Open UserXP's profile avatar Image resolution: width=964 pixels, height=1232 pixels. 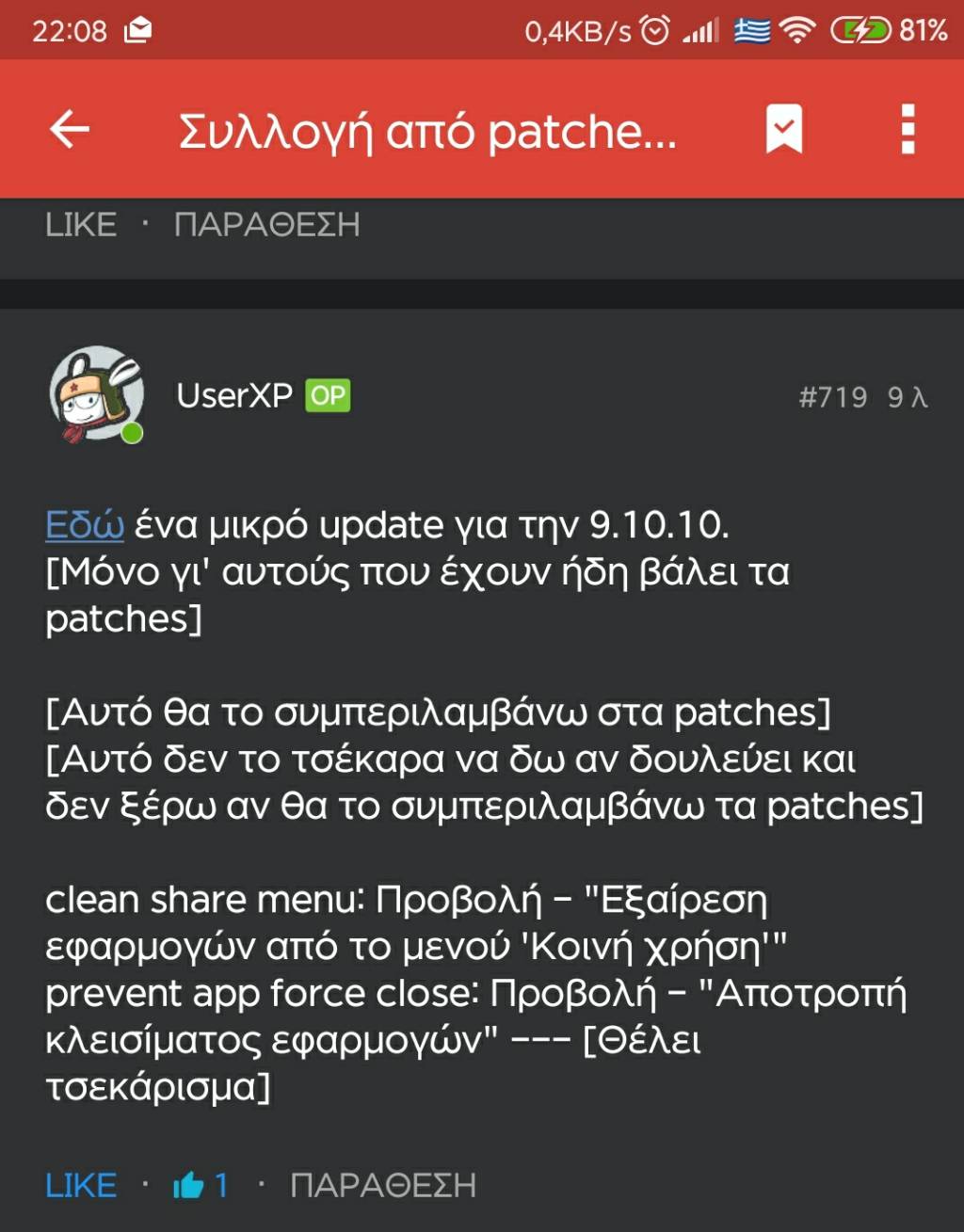click(x=96, y=393)
